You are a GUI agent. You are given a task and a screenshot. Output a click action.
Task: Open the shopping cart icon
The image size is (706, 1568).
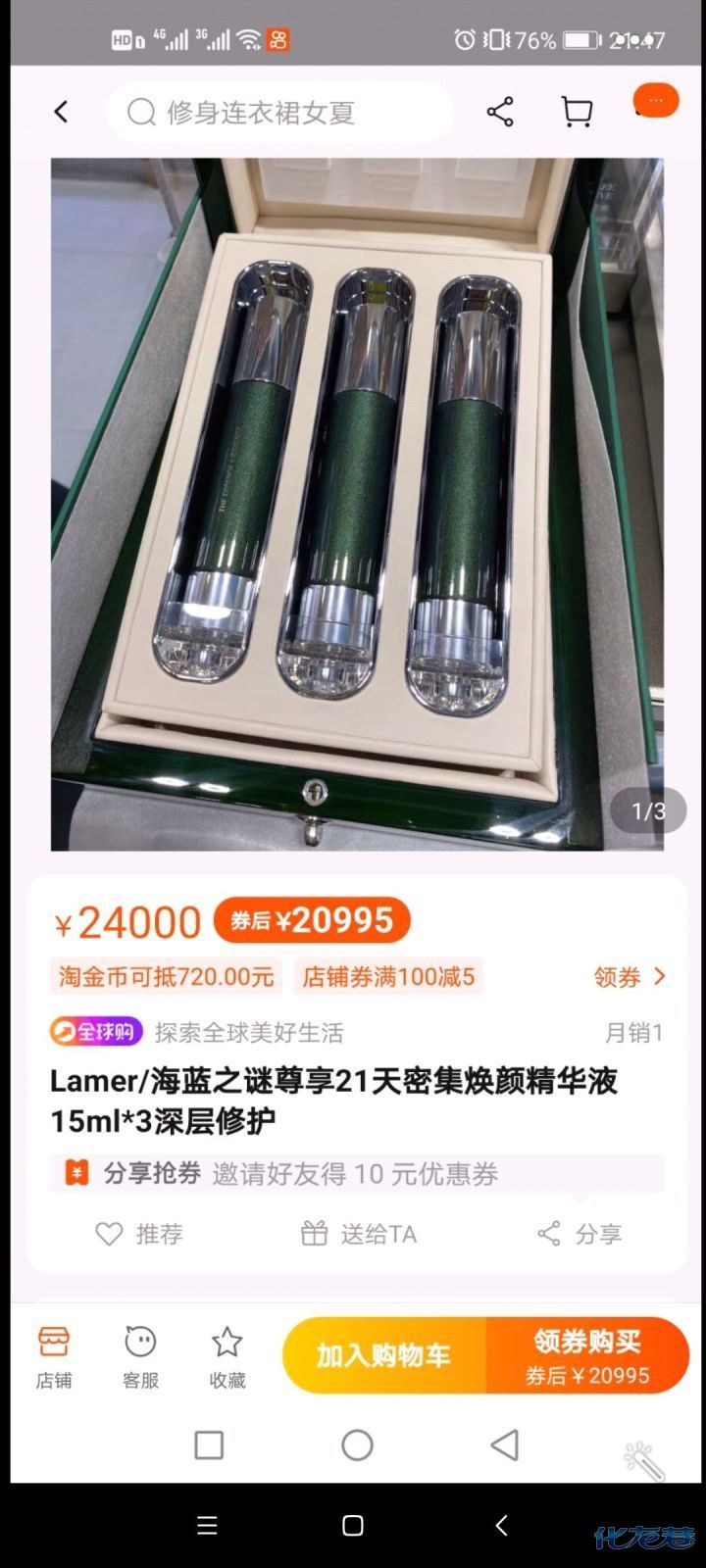coord(577,112)
